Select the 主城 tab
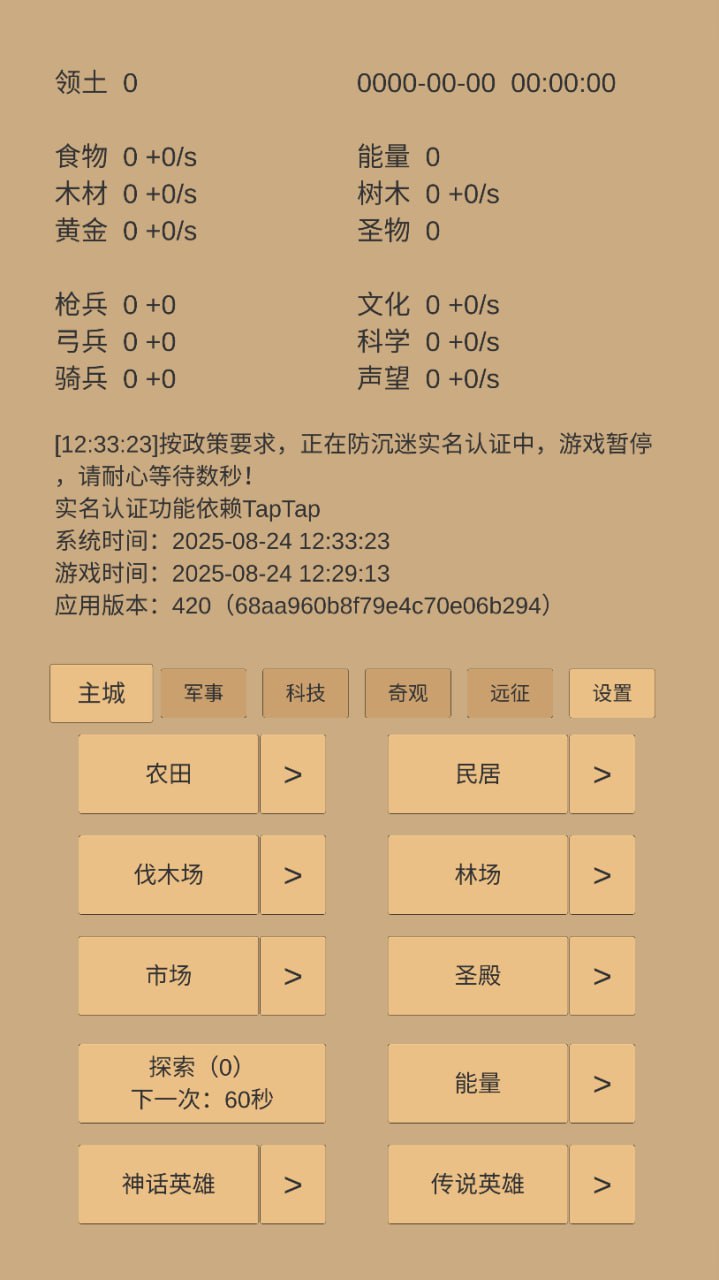 (102, 693)
